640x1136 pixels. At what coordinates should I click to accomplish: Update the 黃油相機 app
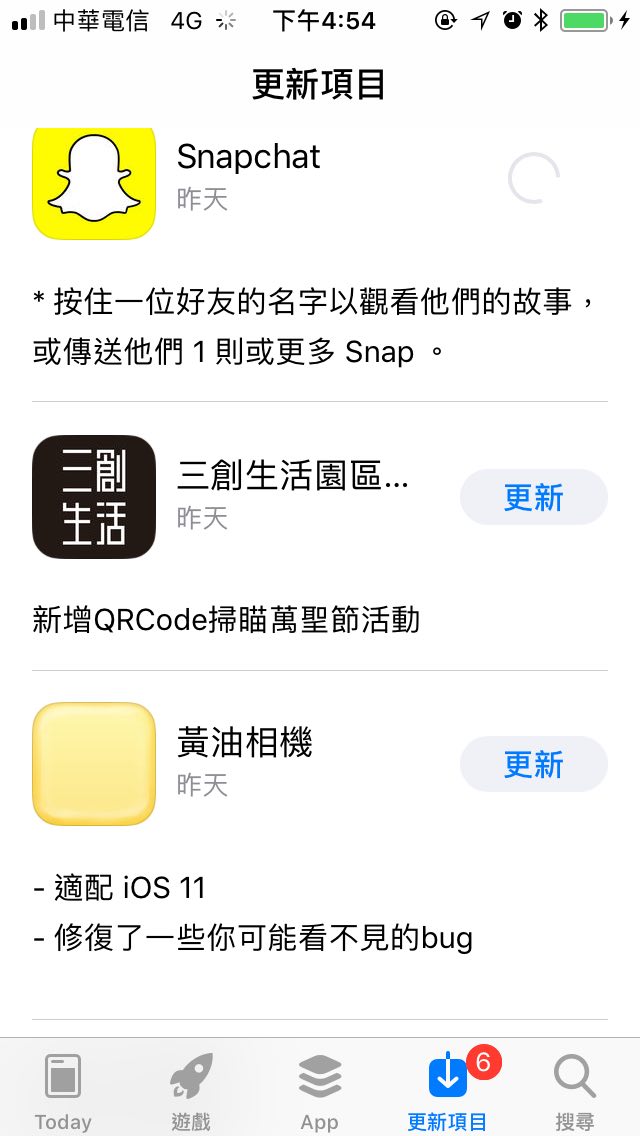(x=533, y=765)
